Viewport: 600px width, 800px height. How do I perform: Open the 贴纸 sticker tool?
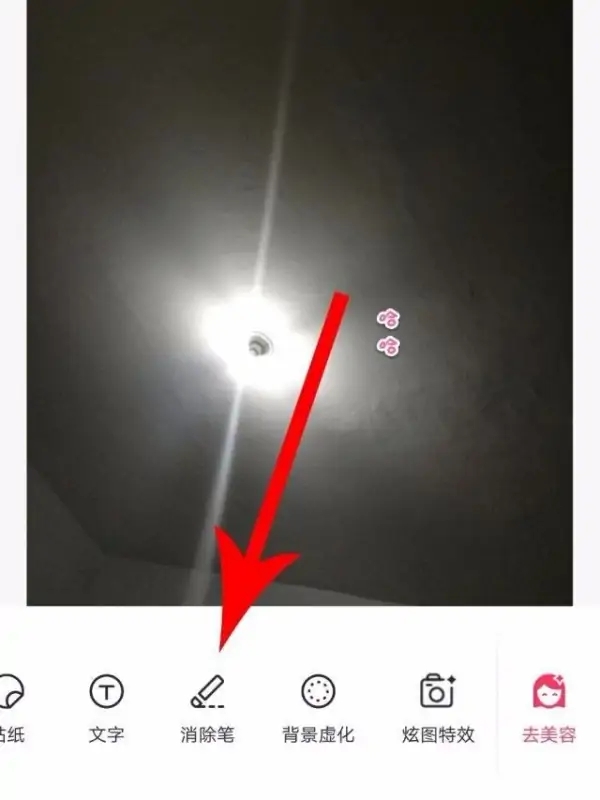click(x=10, y=708)
